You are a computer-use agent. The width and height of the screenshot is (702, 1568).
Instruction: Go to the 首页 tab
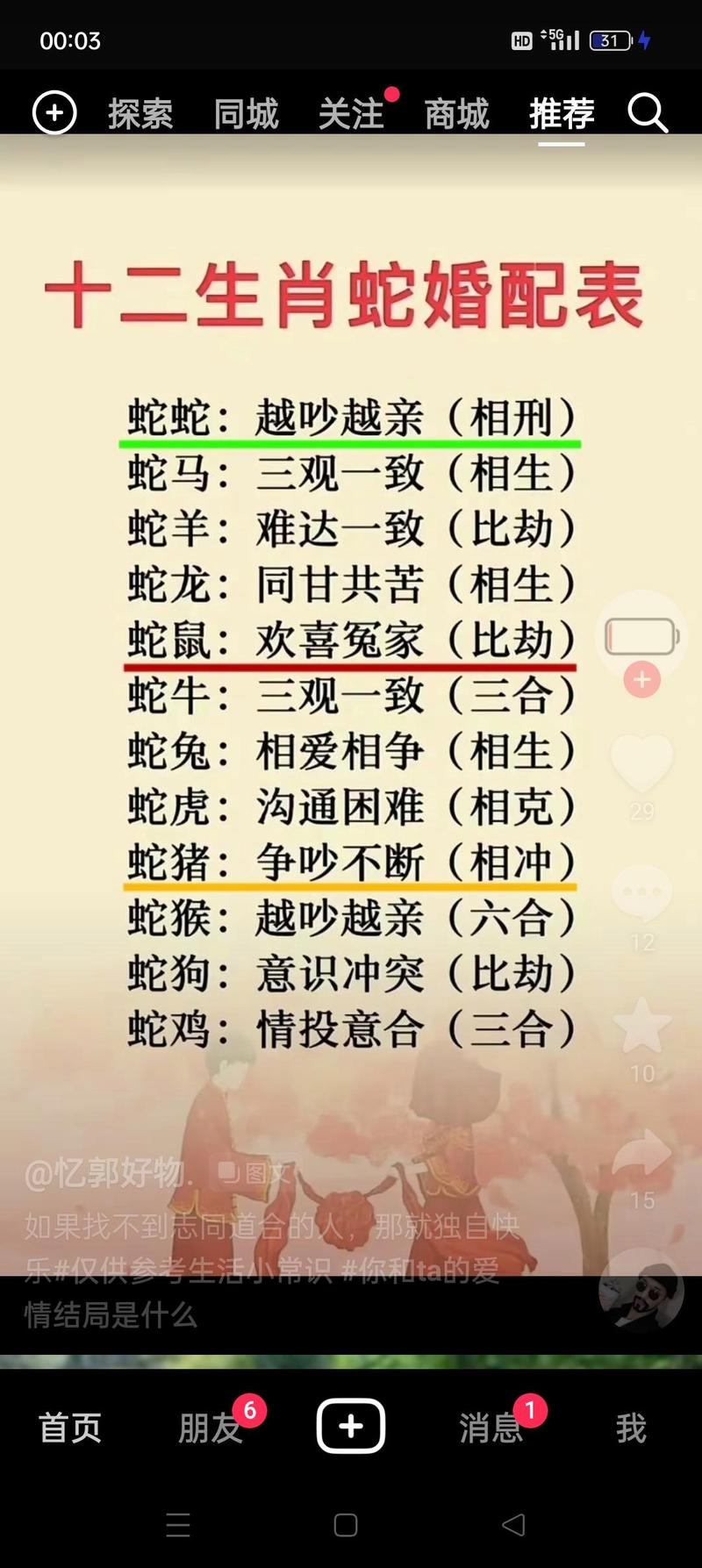click(x=70, y=1428)
